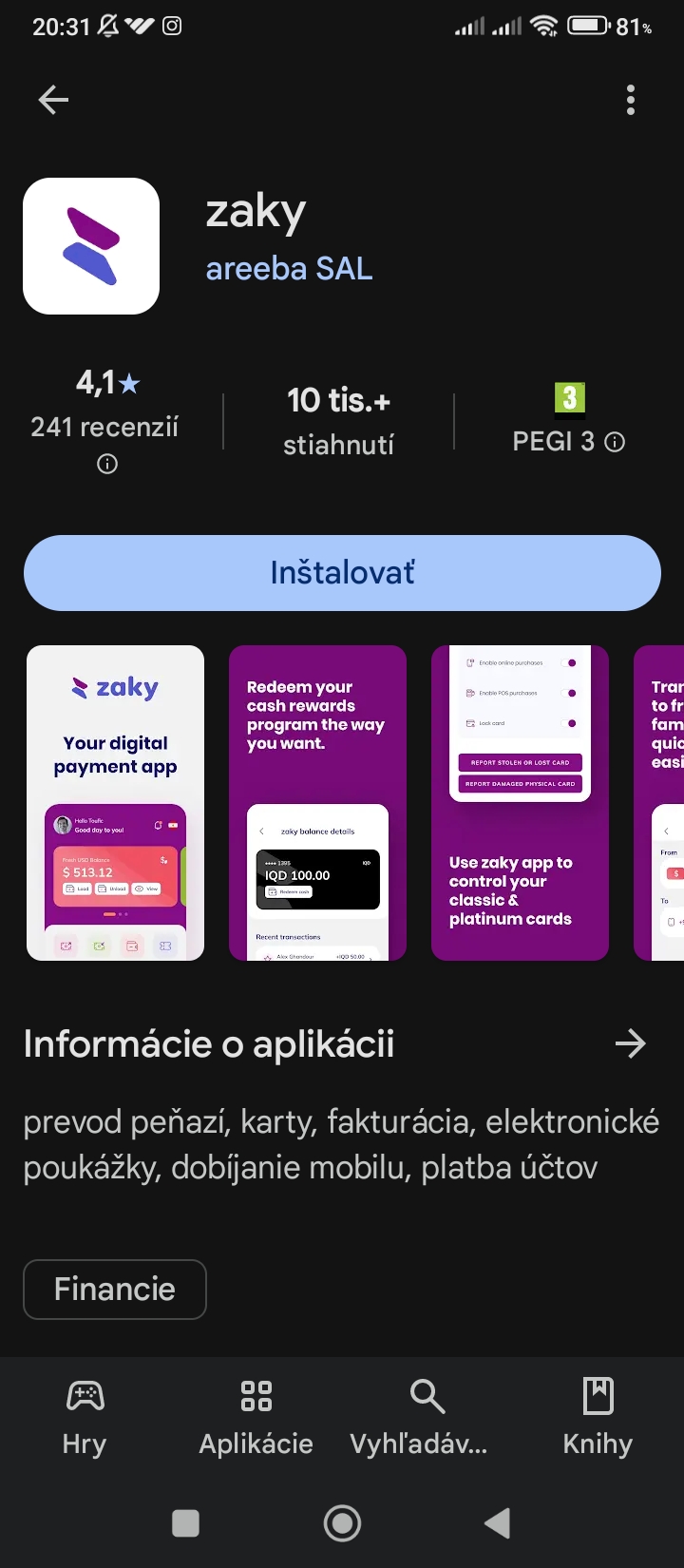Switch to the Aplikácie tab

(x=256, y=1416)
